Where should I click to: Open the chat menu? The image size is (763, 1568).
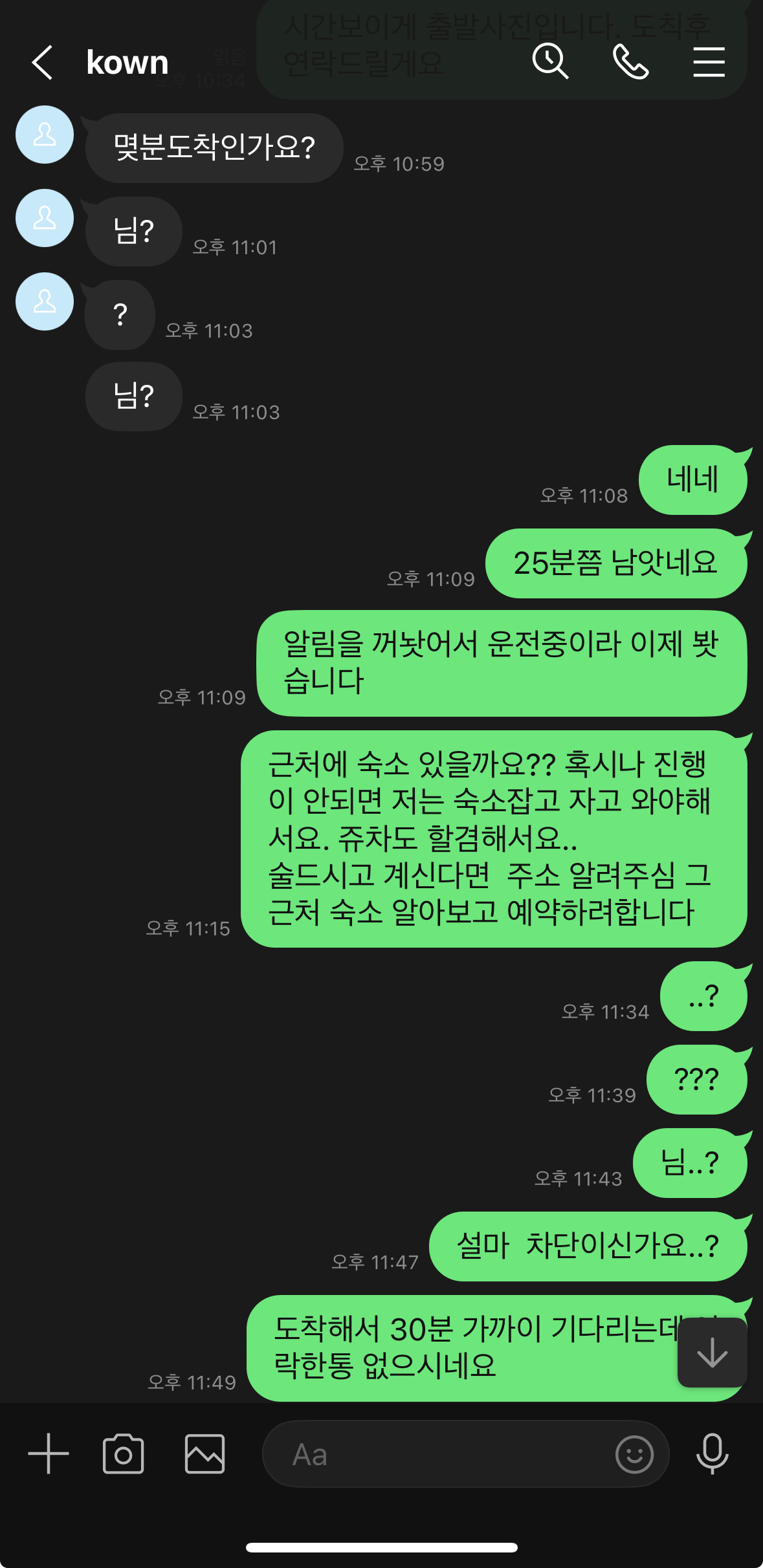709,62
